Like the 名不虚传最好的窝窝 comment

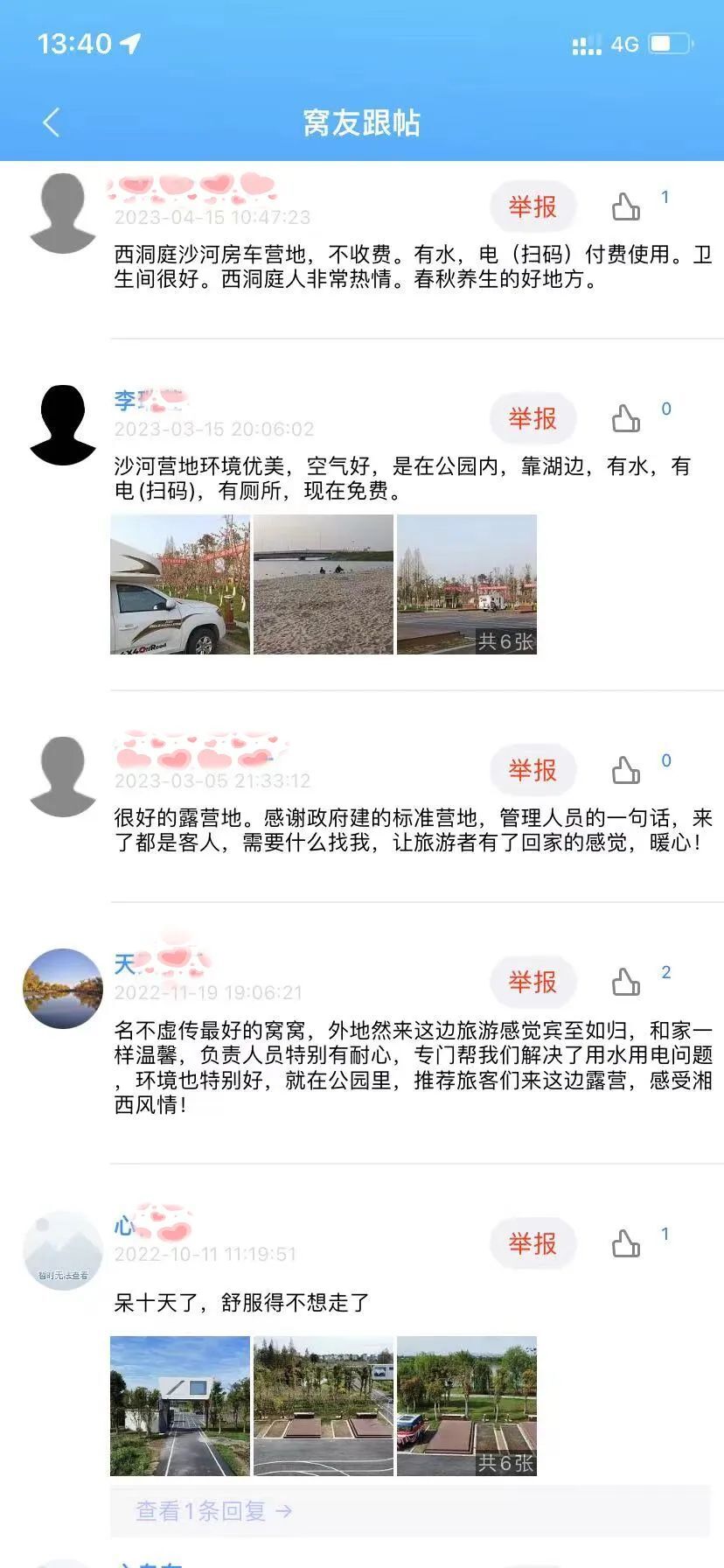click(626, 983)
